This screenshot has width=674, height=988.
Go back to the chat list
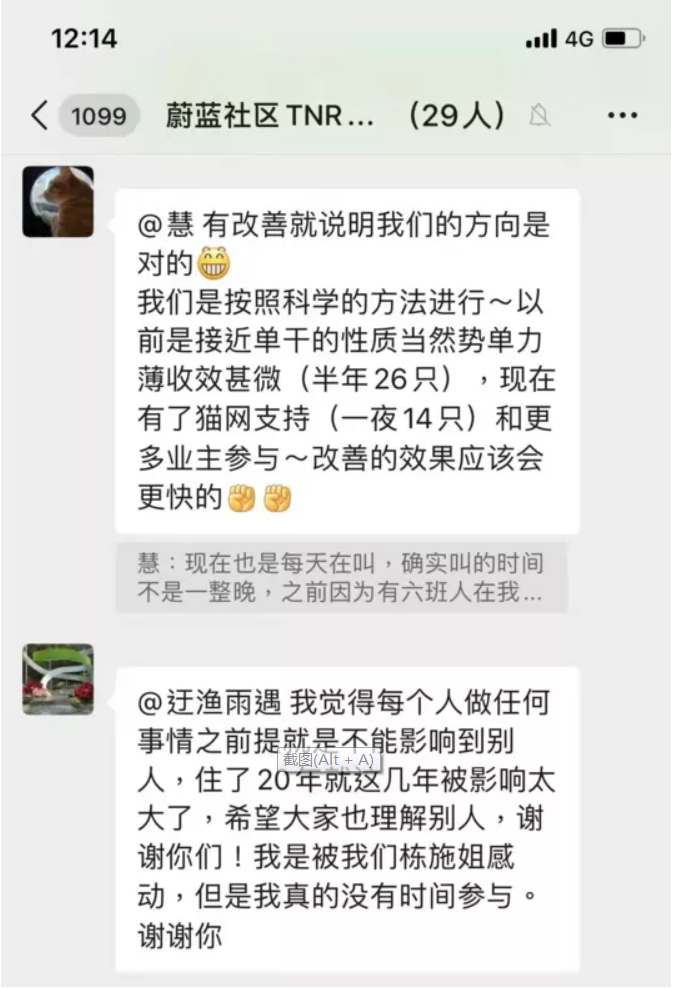click(x=40, y=116)
